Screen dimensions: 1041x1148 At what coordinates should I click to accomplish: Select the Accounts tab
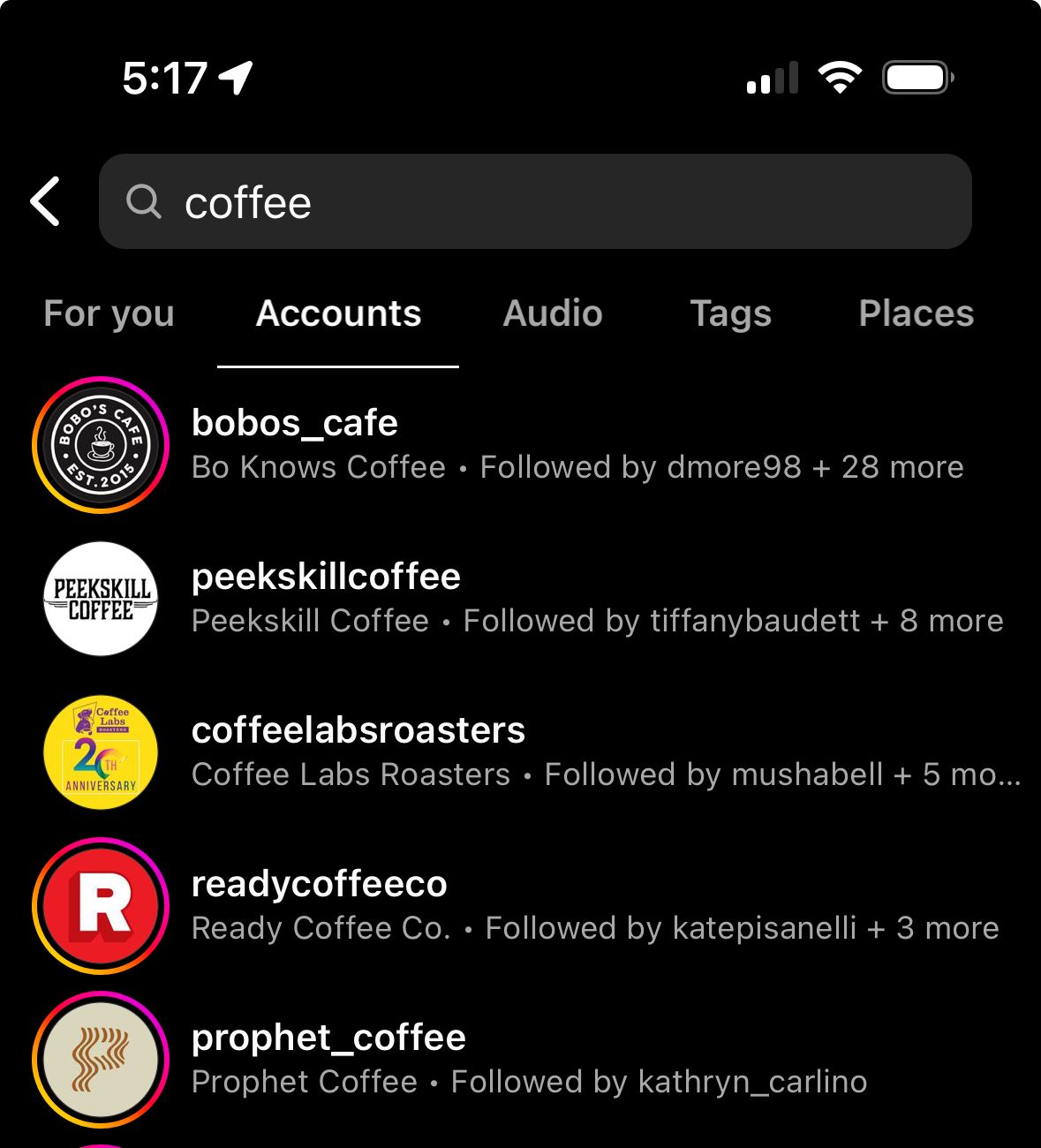click(338, 314)
